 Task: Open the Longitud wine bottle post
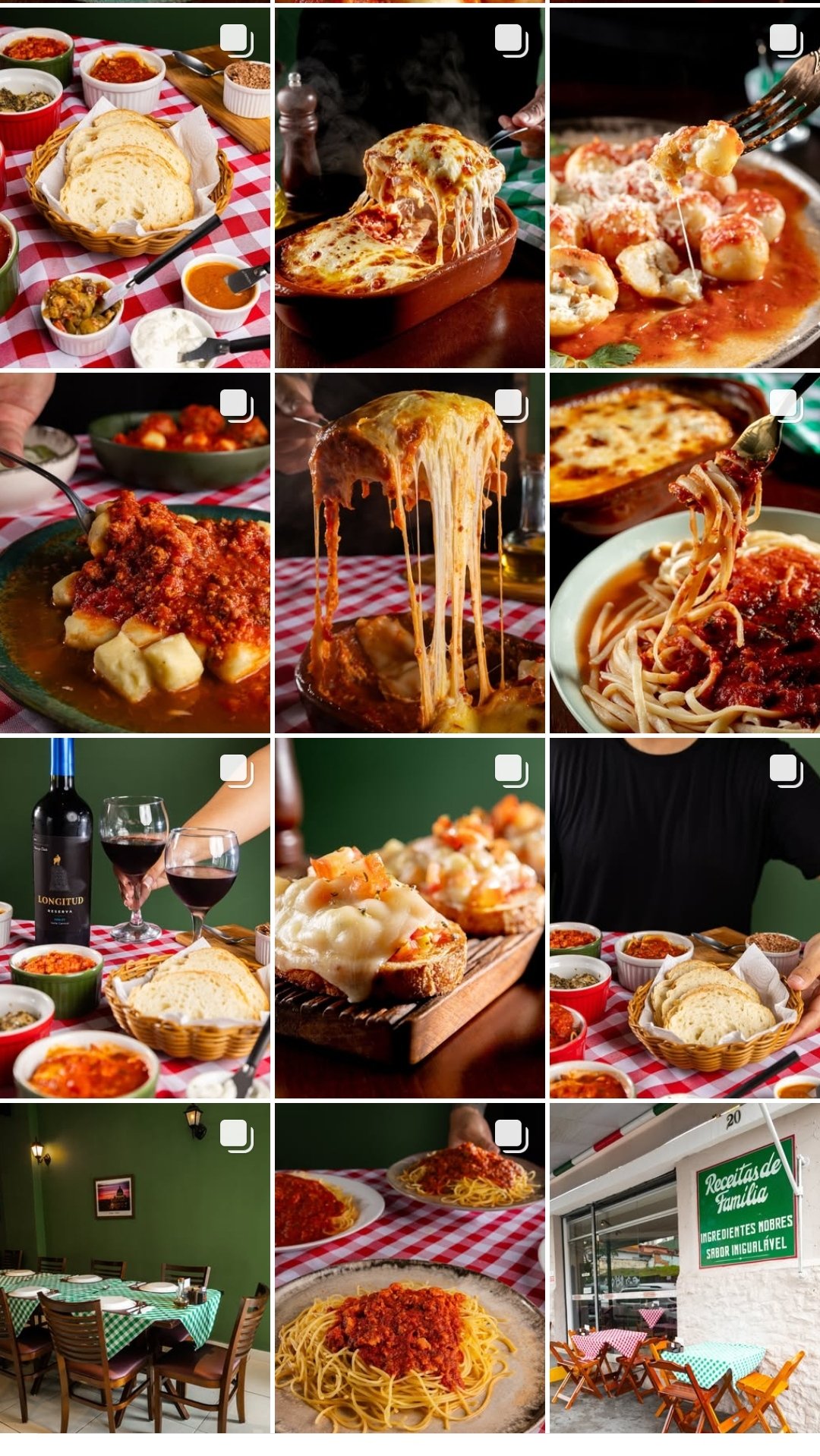tap(134, 918)
